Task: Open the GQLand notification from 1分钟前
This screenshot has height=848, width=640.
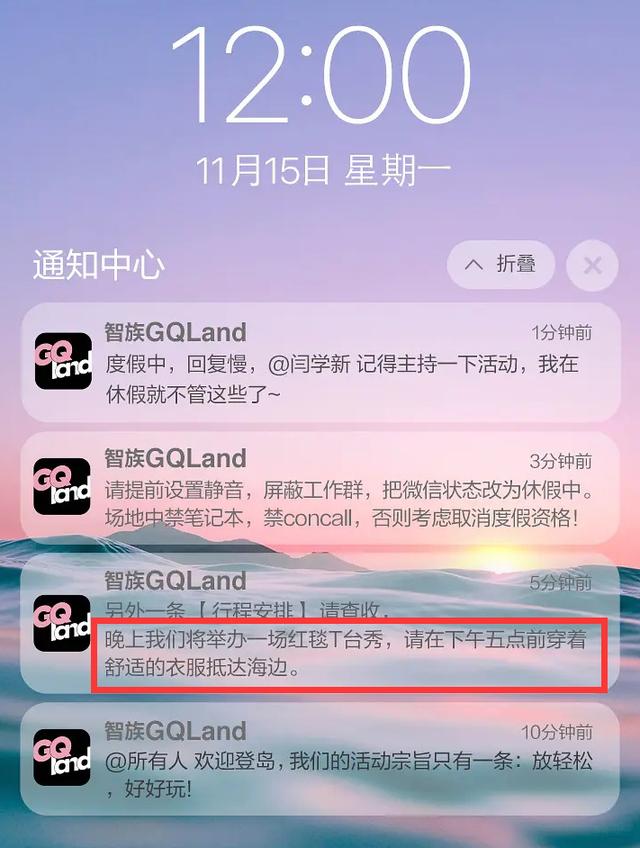Action: tap(320, 362)
